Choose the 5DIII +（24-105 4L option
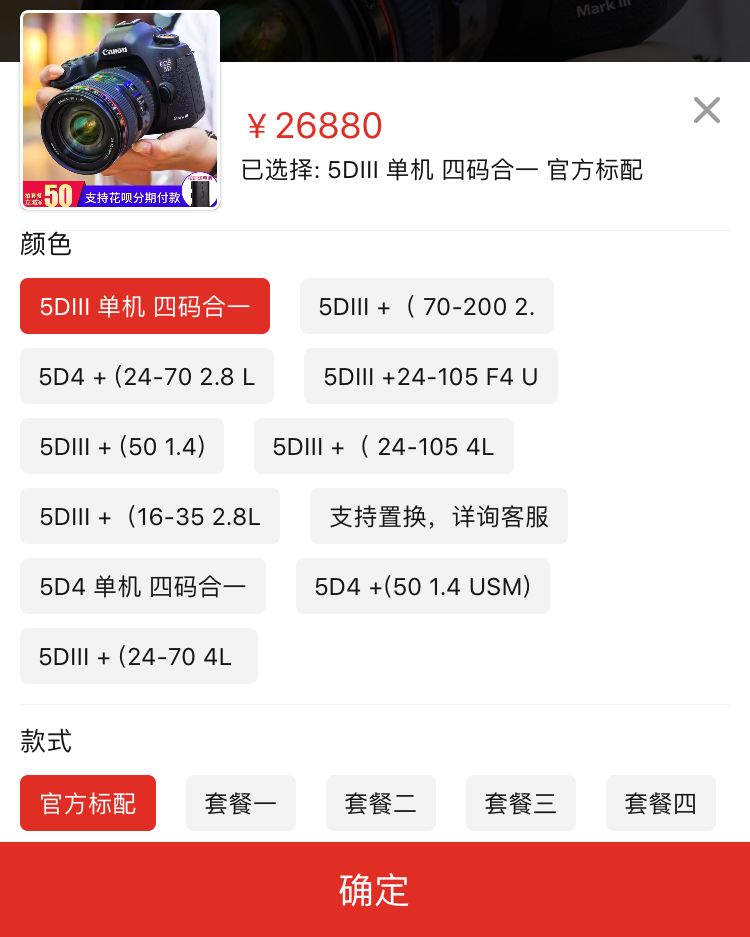Viewport: 750px width, 937px height. [384, 446]
